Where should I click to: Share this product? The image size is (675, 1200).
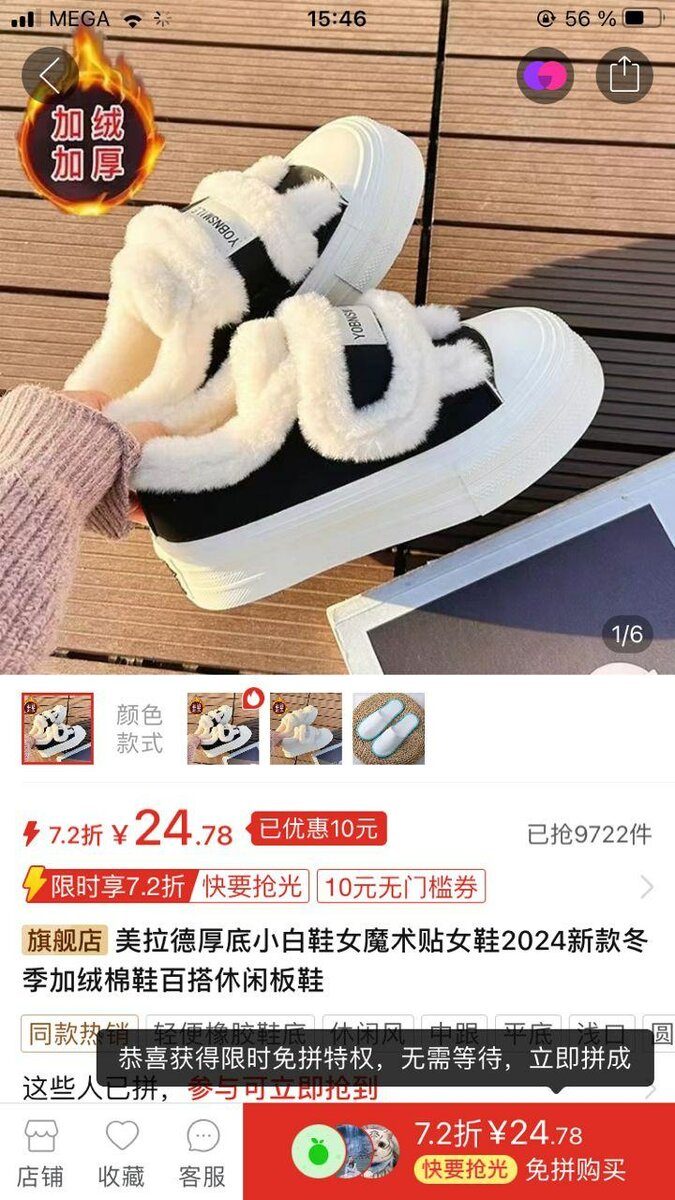pyautogui.click(x=624, y=75)
